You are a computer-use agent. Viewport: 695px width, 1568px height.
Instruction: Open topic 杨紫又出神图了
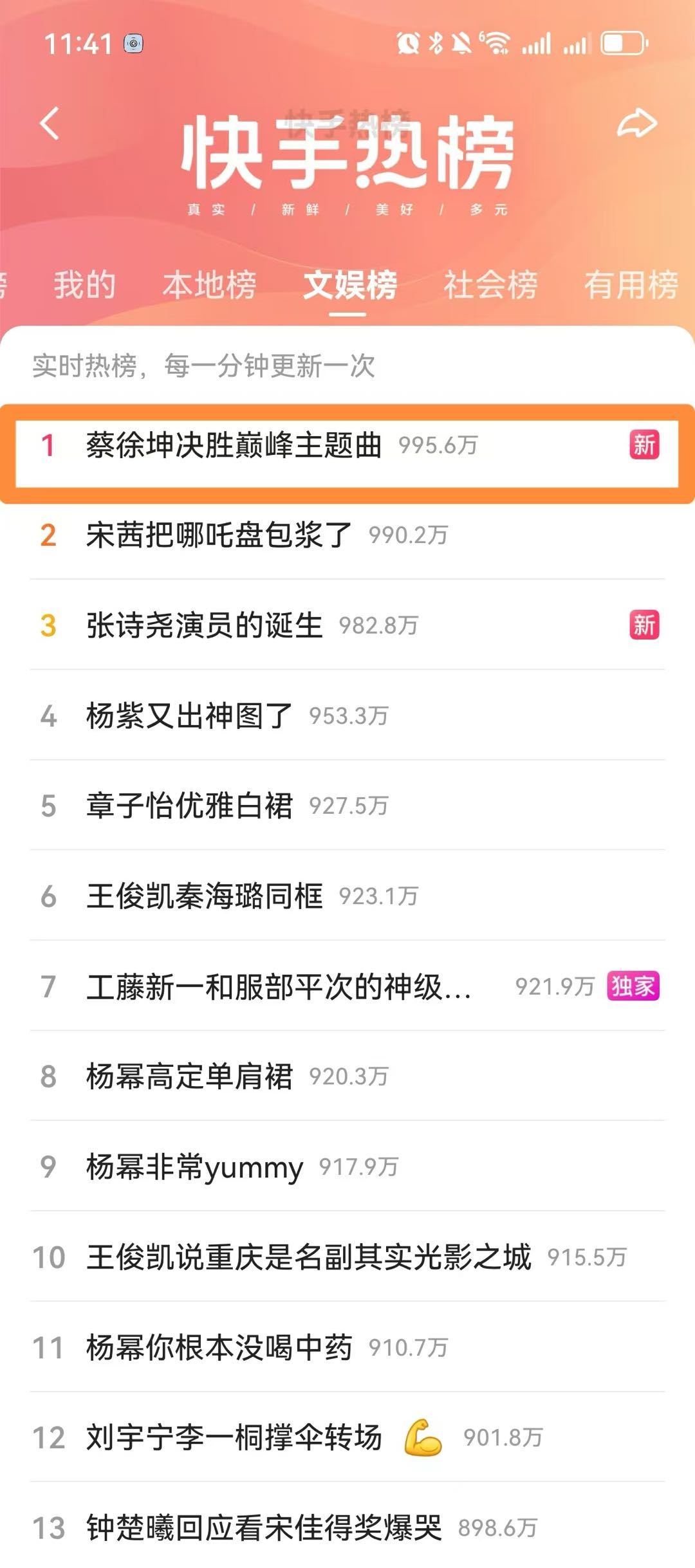(347, 715)
